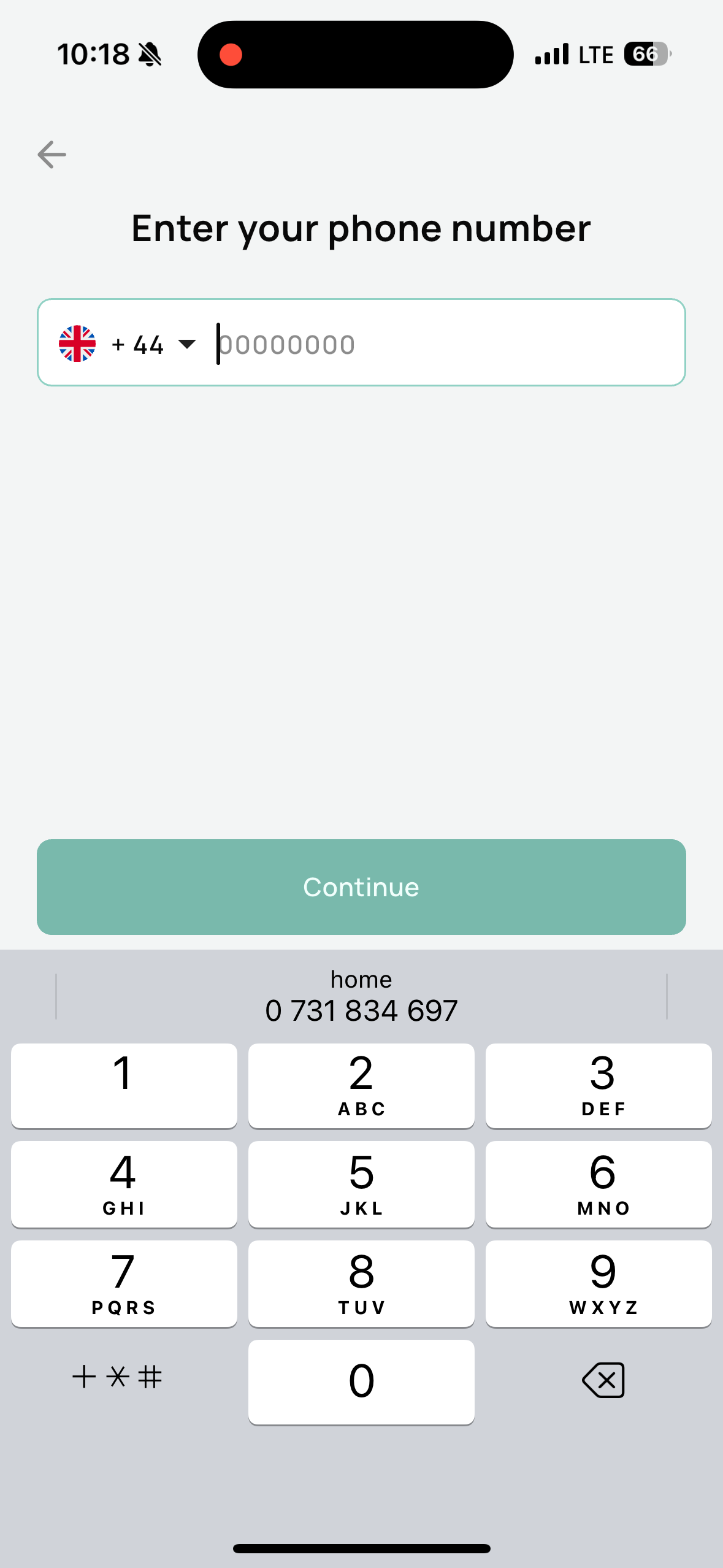Screen dimensions: 723x1568
Task: Focus the phone number input field
Action: pyautogui.click(x=448, y=344)
